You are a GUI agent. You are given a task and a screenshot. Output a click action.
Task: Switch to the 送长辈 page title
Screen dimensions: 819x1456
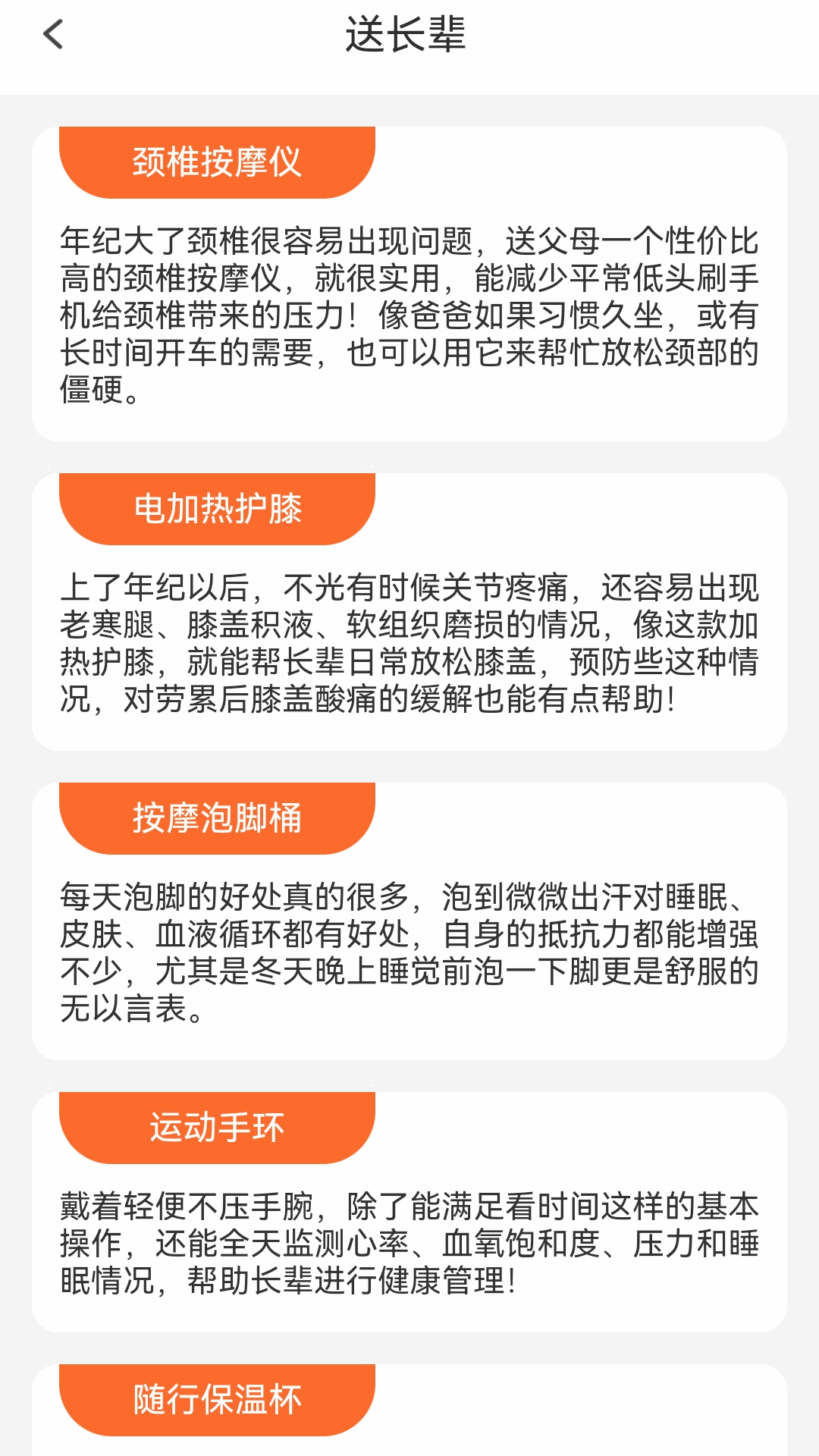tap(406, 36)
